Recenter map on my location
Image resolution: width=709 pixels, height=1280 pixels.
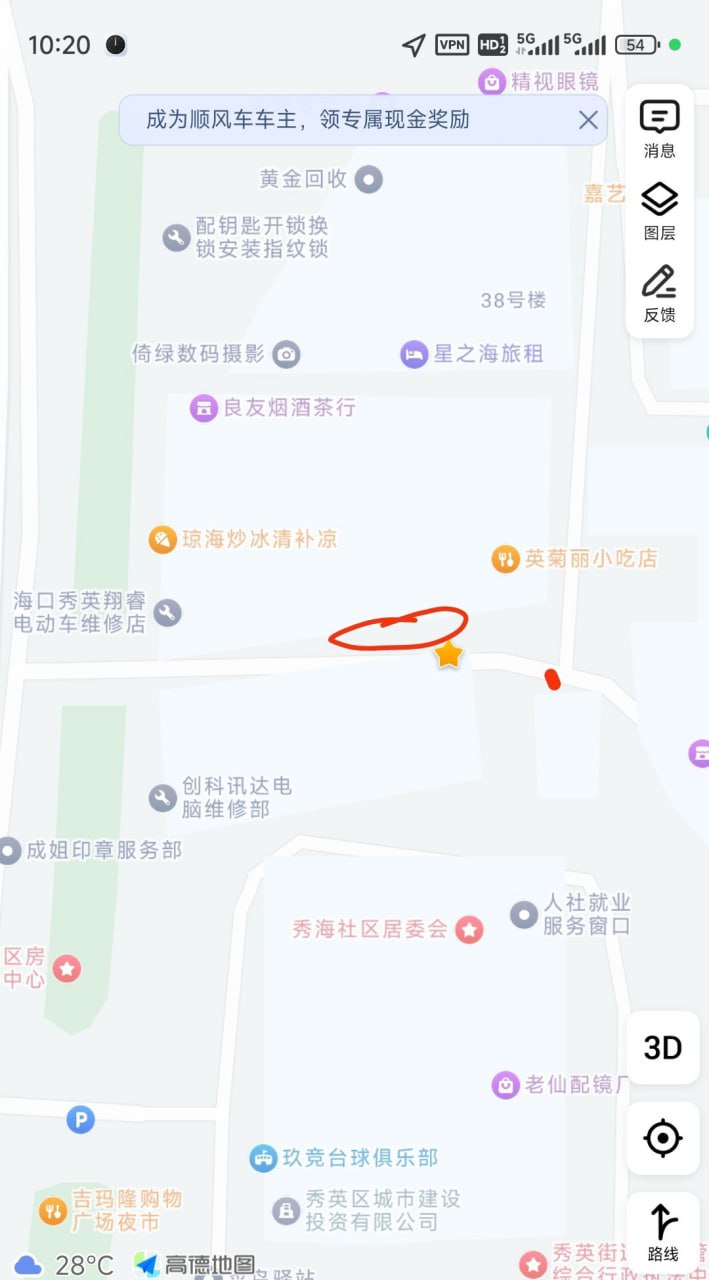(662, 1138)
